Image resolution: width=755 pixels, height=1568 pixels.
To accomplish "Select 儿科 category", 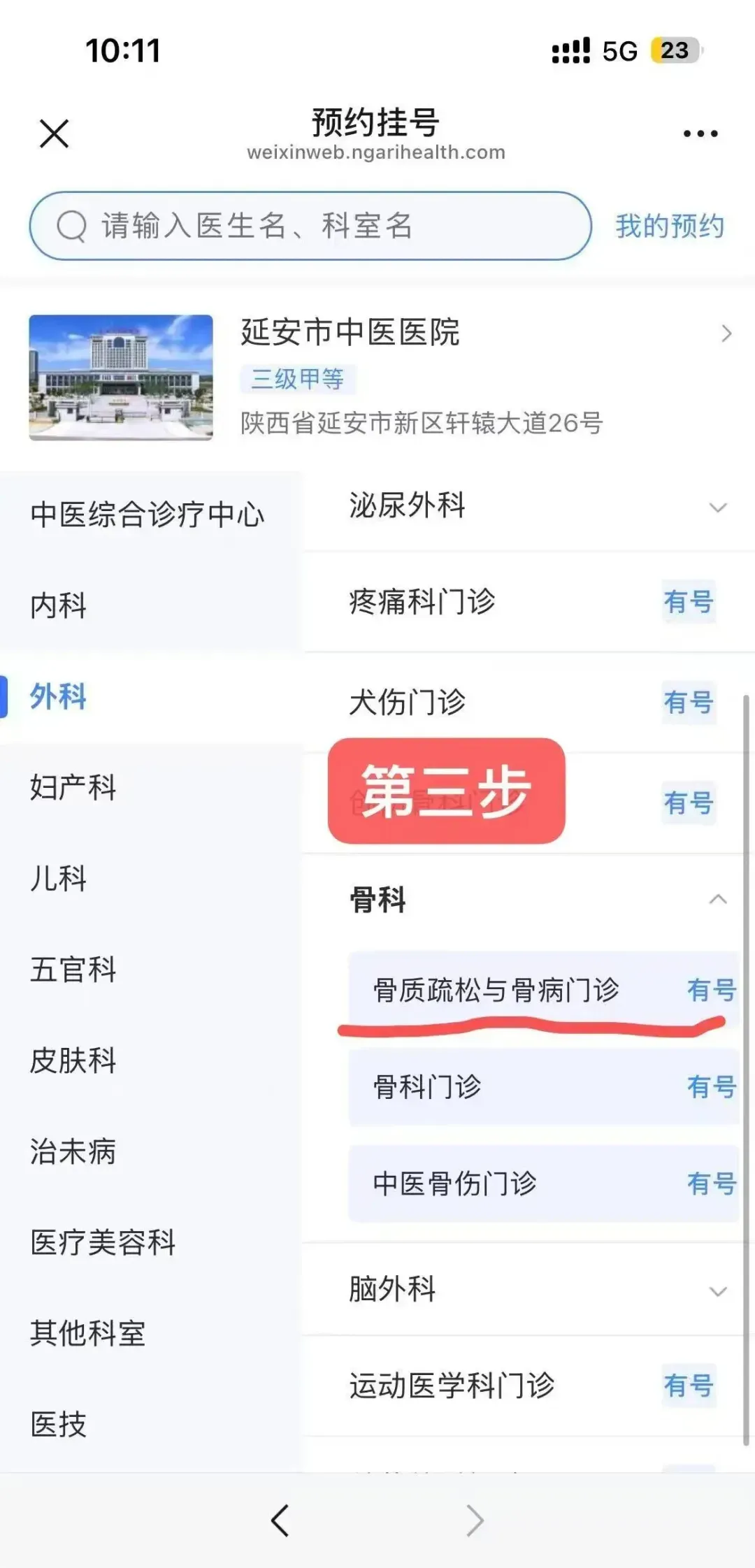I will [59, 878].
